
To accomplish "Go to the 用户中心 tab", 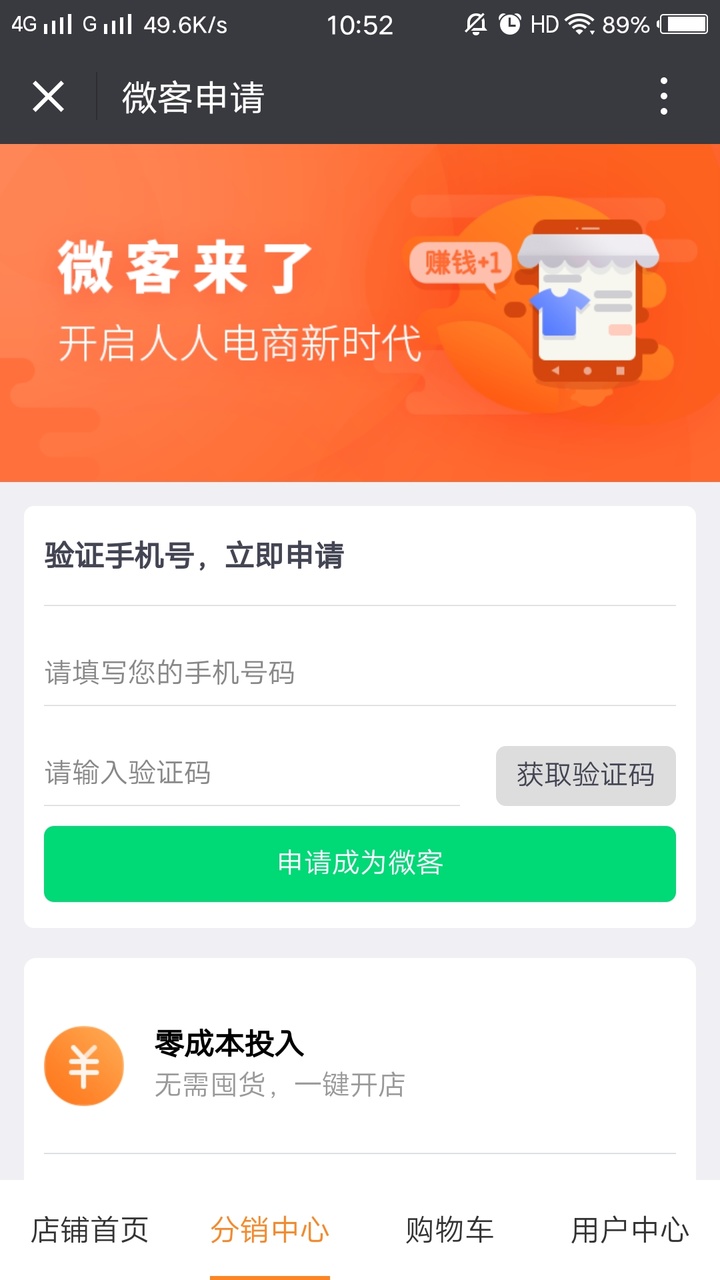I will click(630, 1229).
